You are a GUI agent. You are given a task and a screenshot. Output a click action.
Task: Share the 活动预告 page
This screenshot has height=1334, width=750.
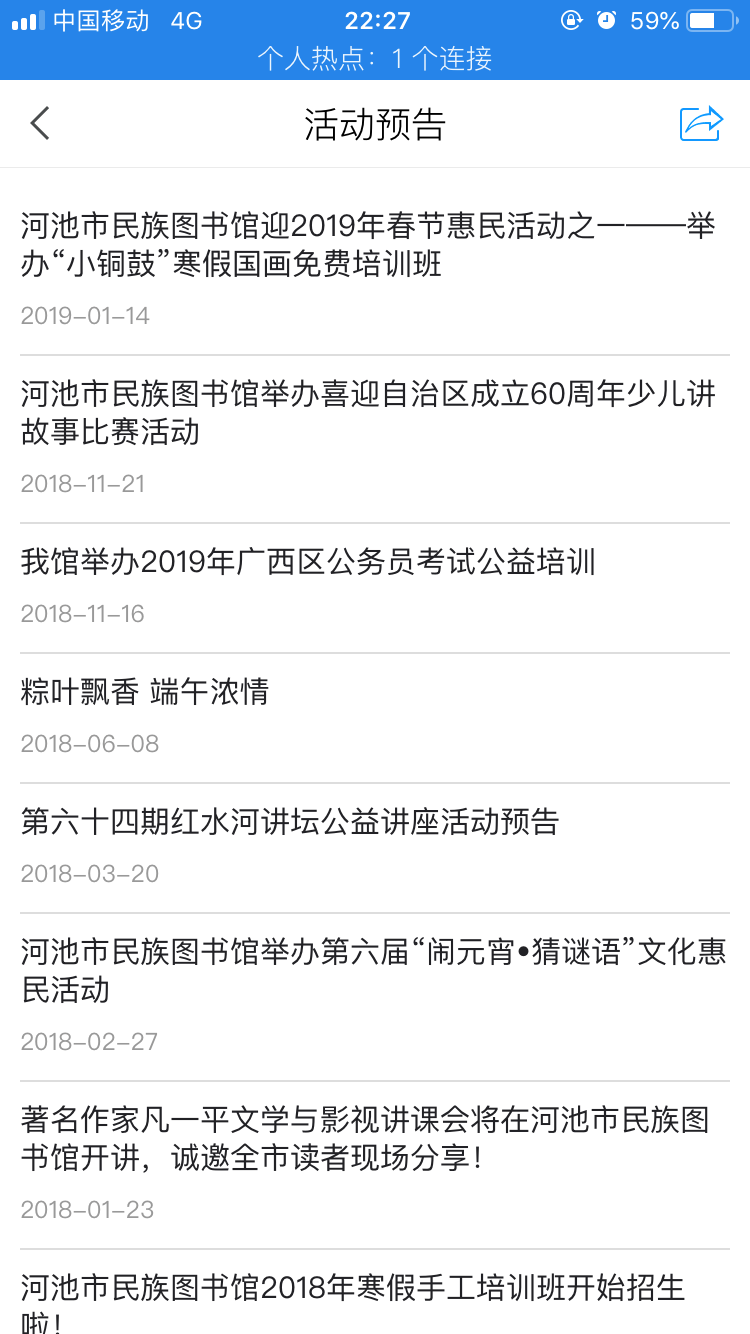[x=700, y=124]
